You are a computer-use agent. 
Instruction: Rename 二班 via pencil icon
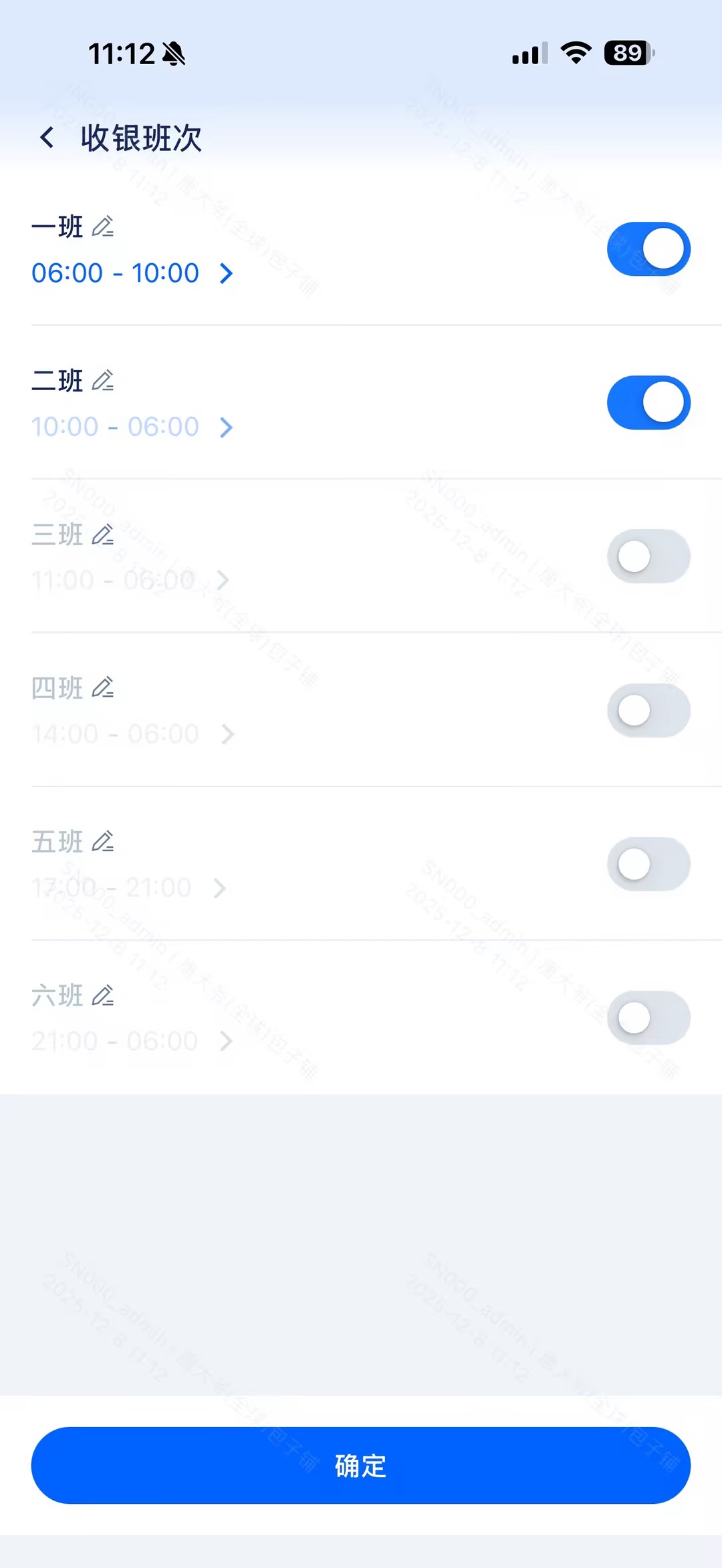pyautogui.click(x=103, y=381)
